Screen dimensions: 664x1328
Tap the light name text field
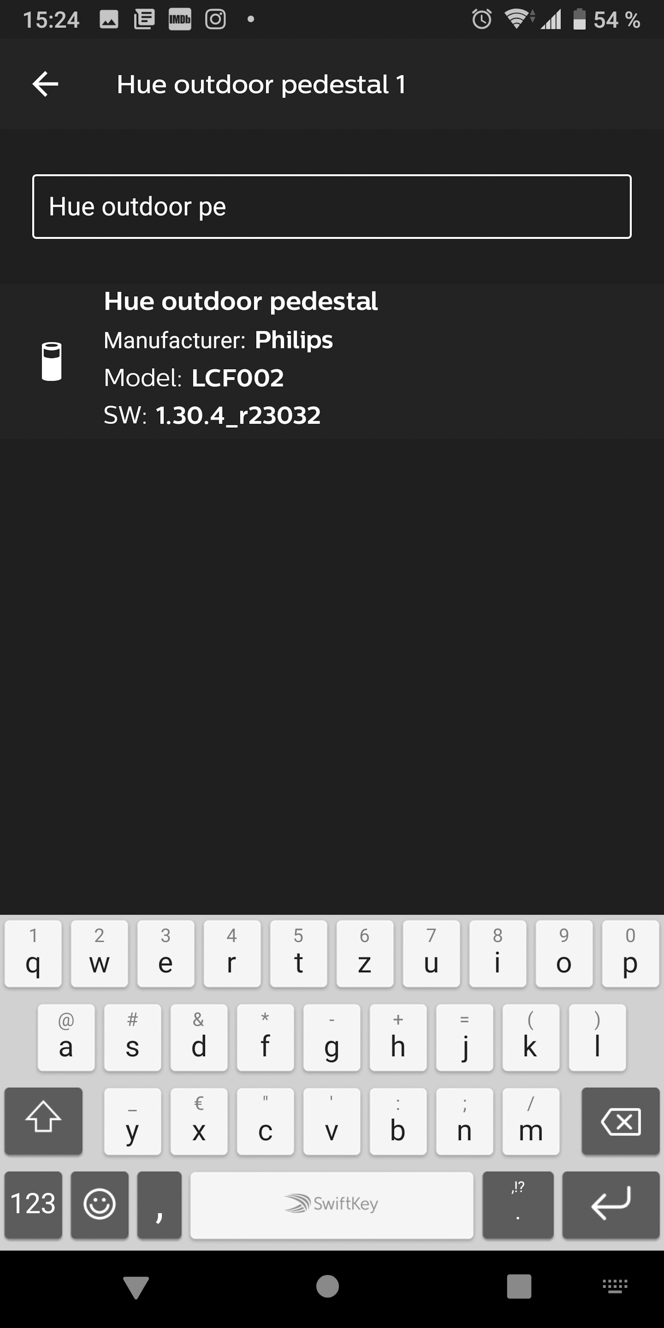[332, 207]
